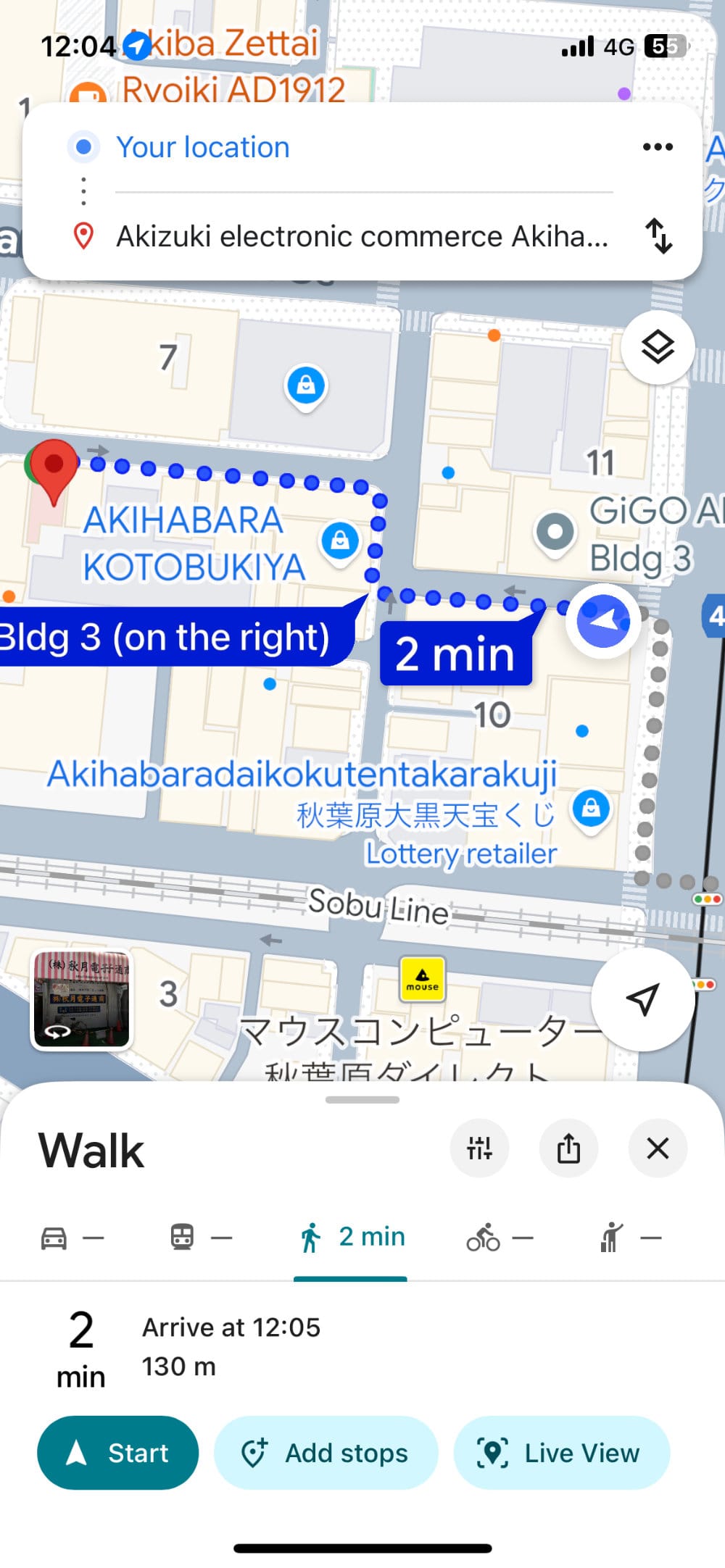Tap the mouse computer store marker

[x=423, y=979]
